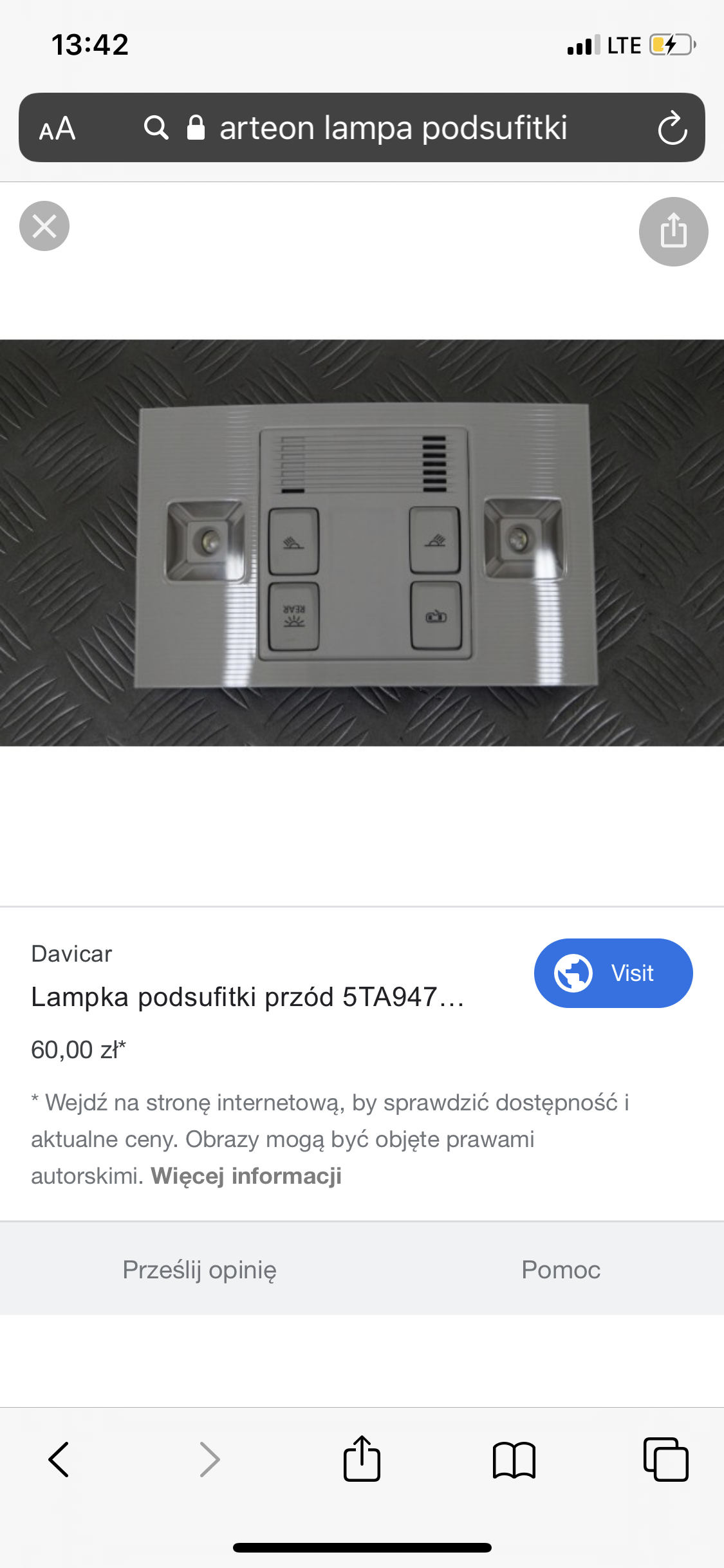Open Safari share sheet
This screenshot has width=724, height=1568.
click(362, 1459)
